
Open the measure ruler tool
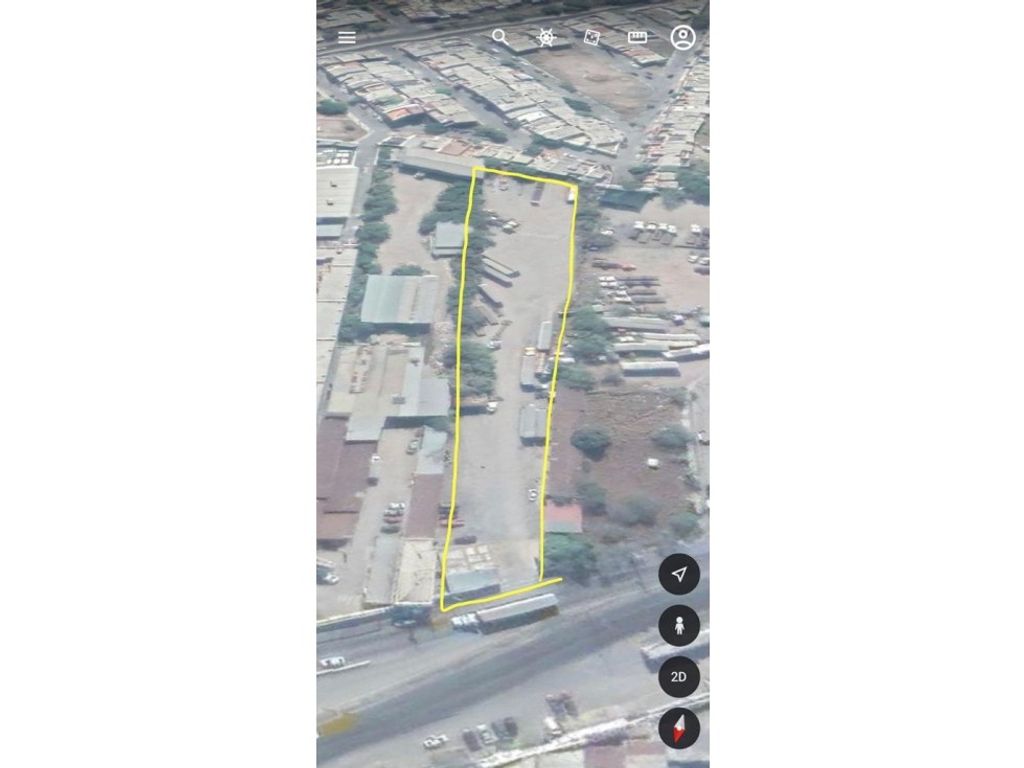637,37
